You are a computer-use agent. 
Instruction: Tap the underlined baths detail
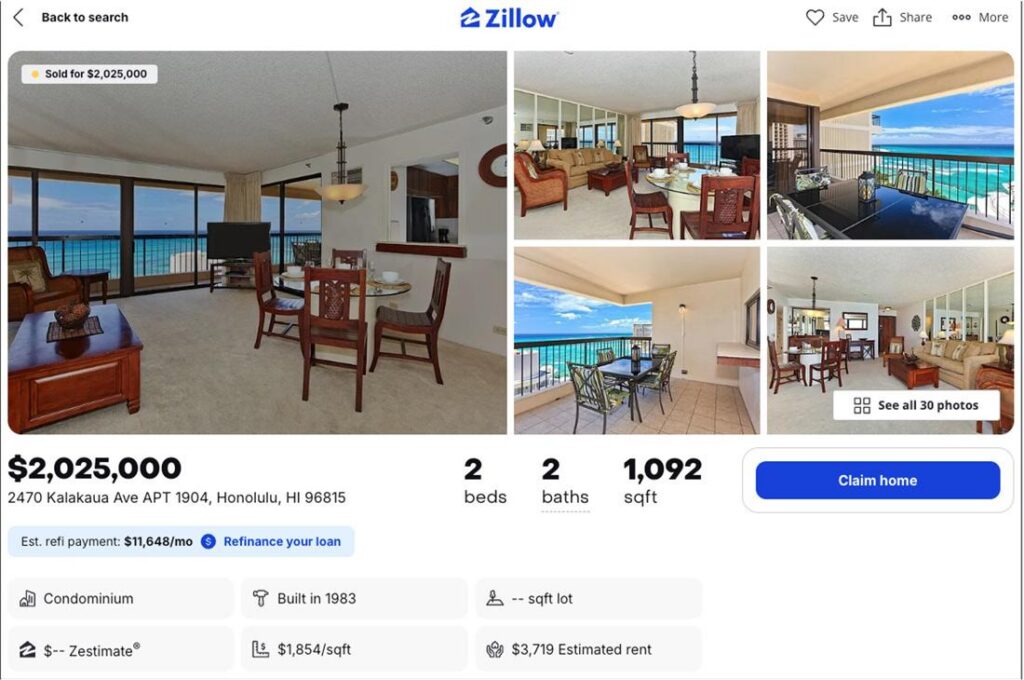tap(565, 496)
